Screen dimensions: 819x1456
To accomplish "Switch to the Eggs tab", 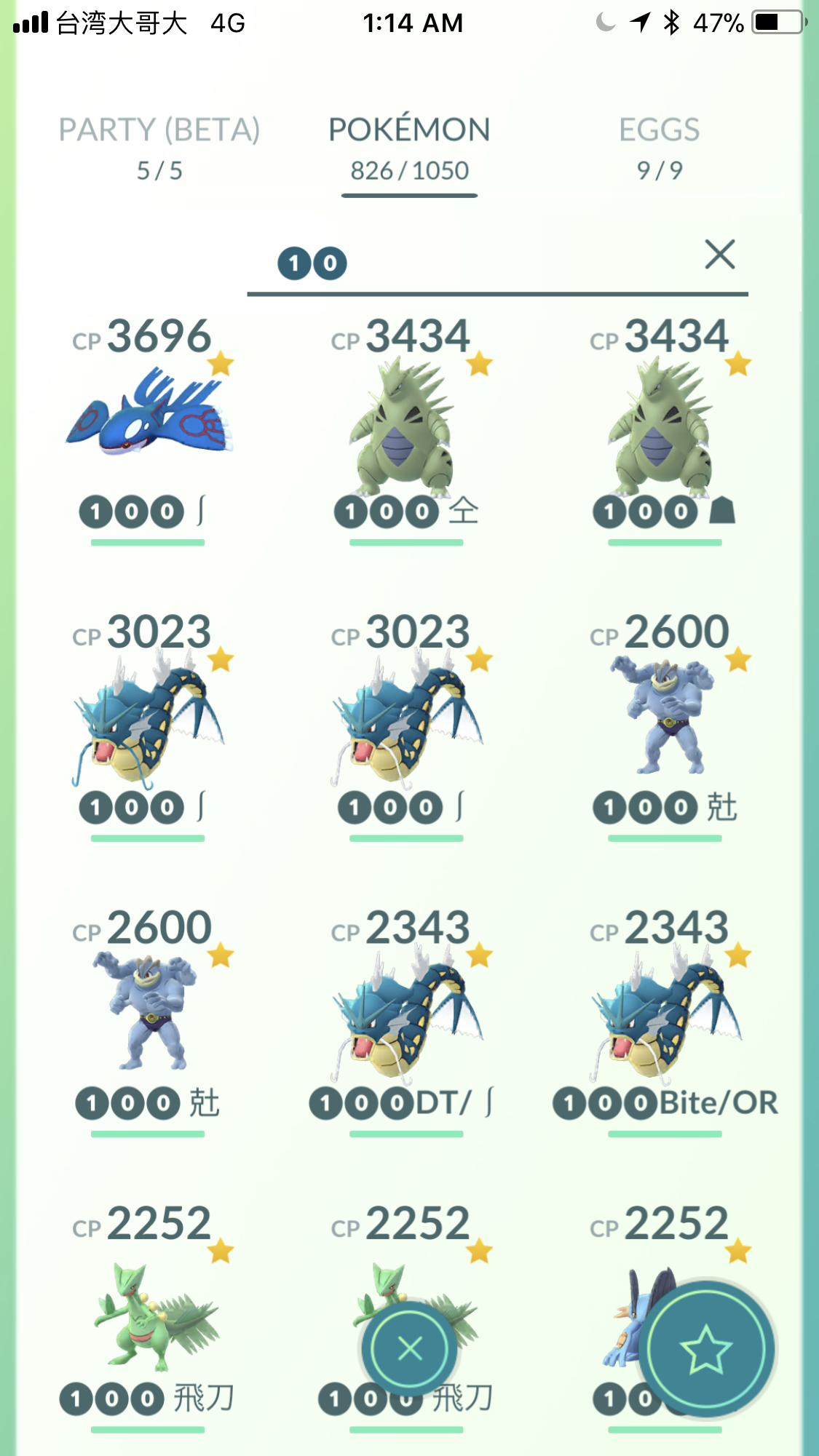I will [x=660, y=148].
